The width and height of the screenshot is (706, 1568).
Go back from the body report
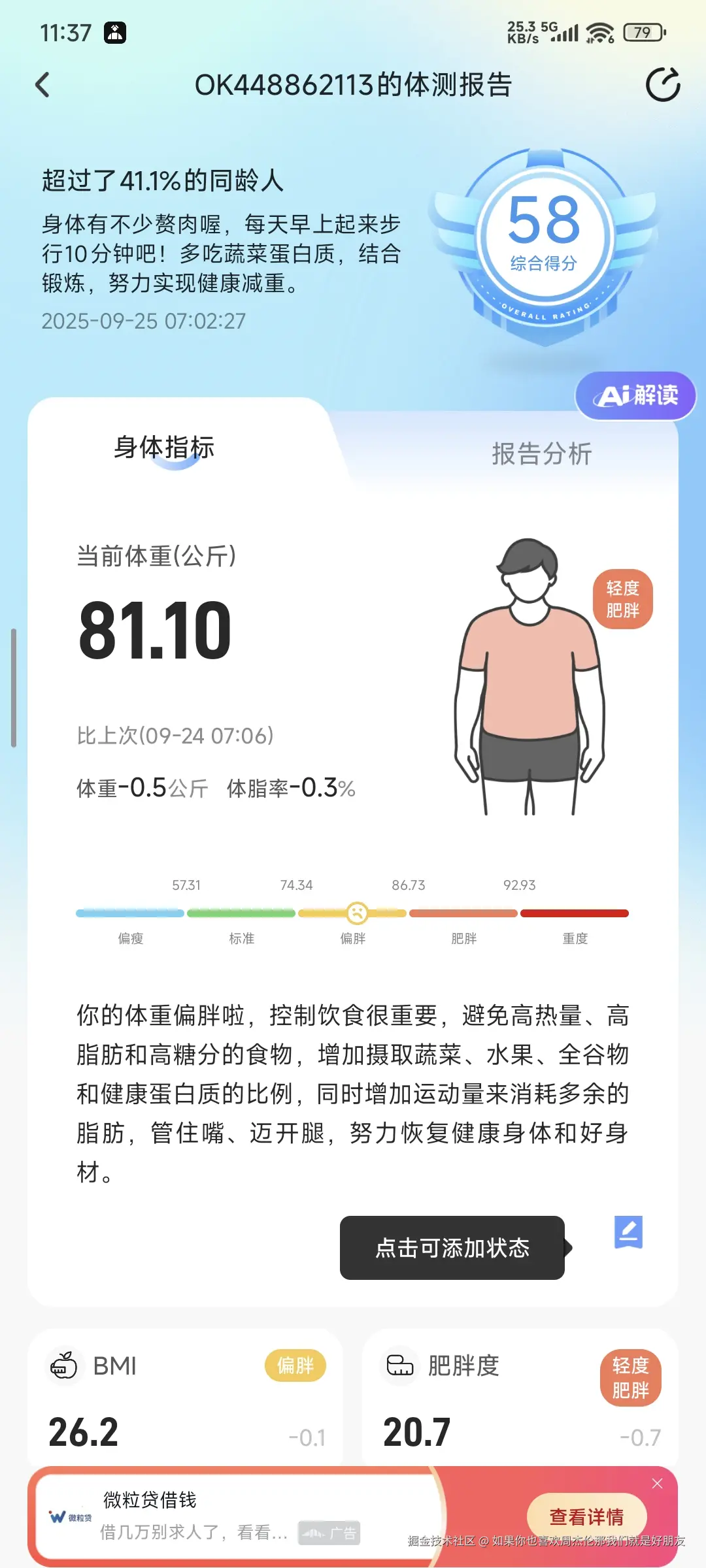43,85
